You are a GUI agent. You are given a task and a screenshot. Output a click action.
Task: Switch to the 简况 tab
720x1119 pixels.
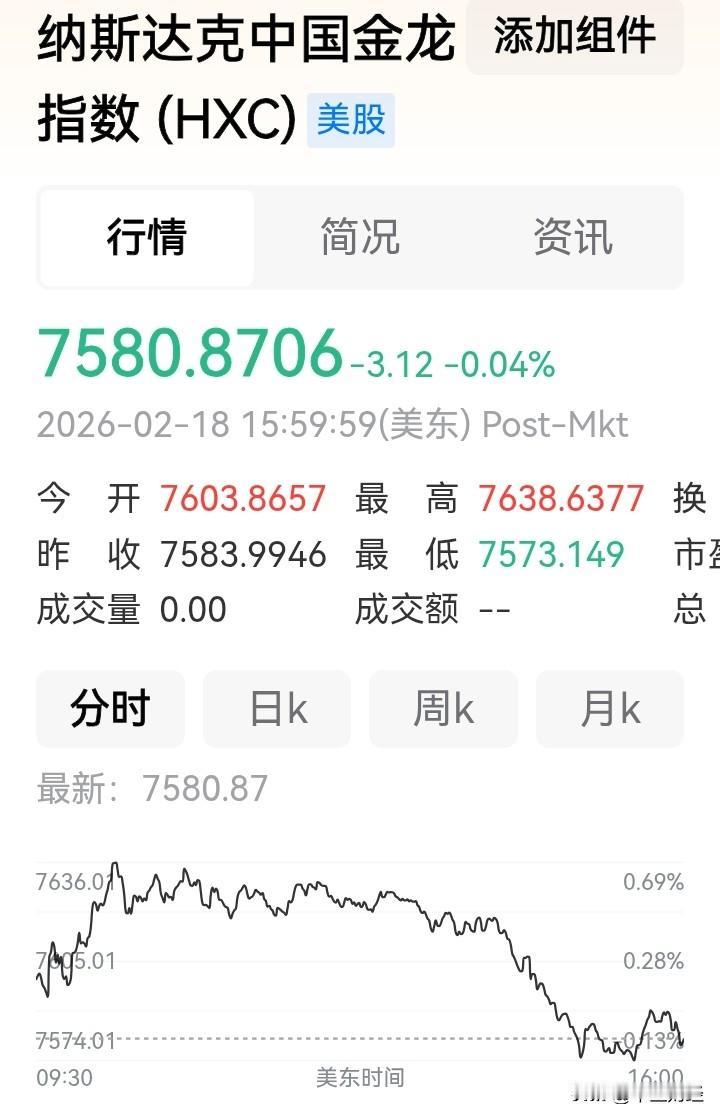coord(360,237)
